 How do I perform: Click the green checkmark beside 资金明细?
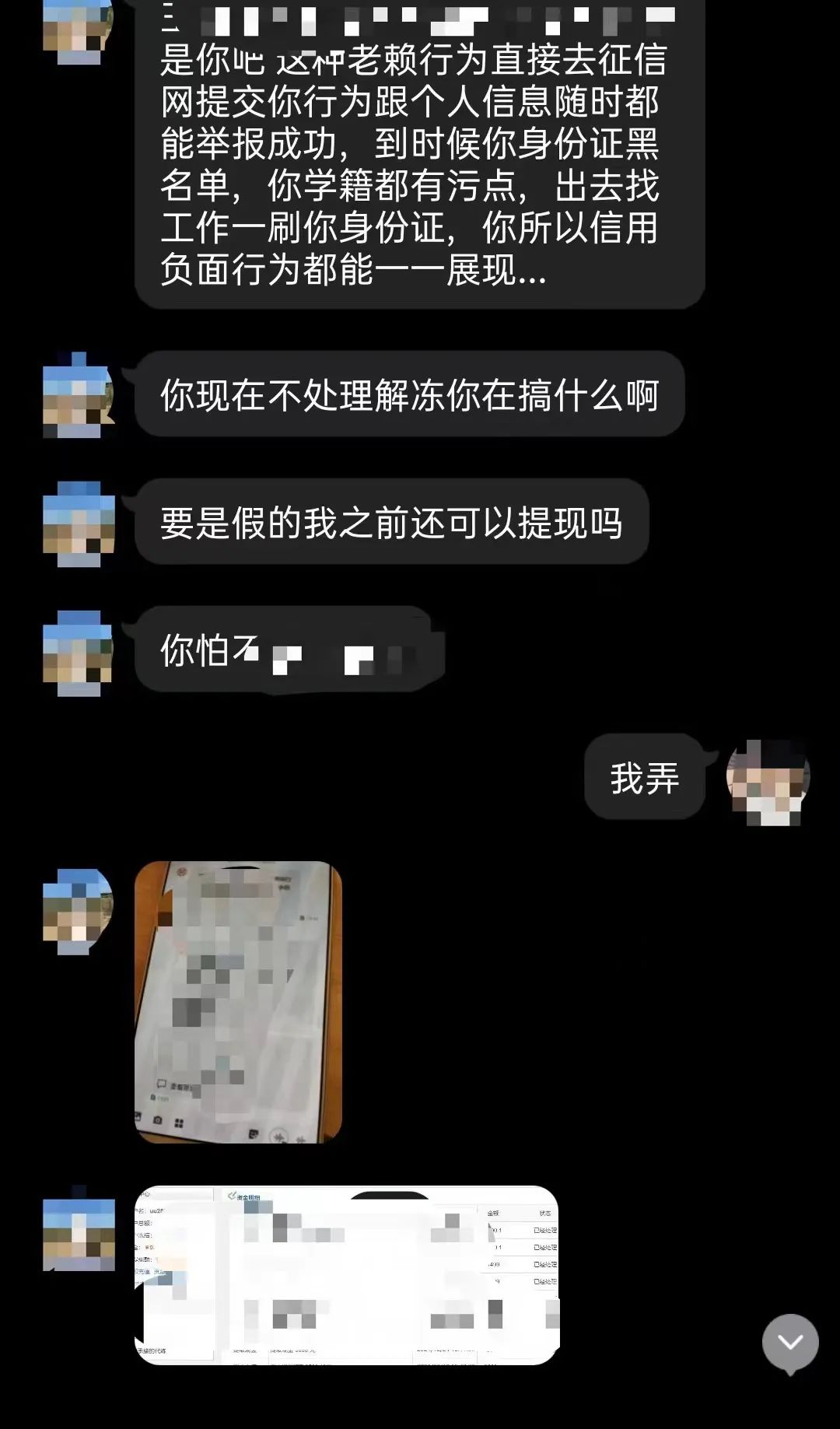pyautogui.click(x=231, y=1196)
